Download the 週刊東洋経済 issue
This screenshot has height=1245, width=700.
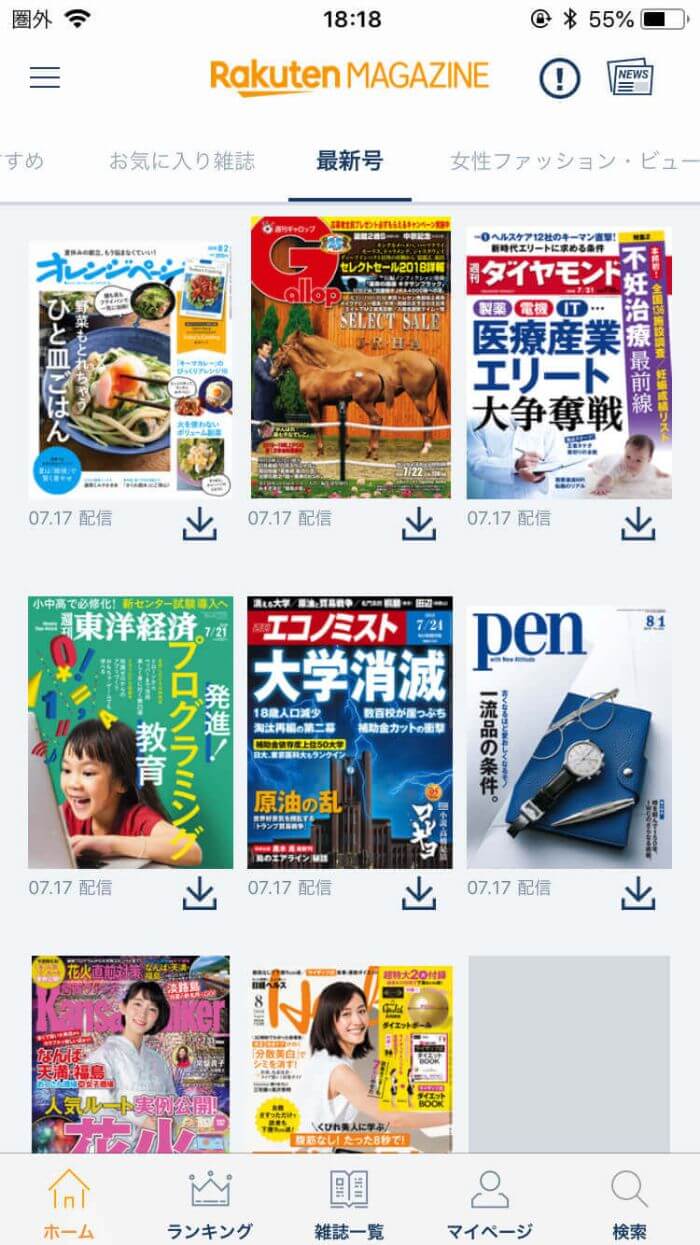tap(200, 893)
